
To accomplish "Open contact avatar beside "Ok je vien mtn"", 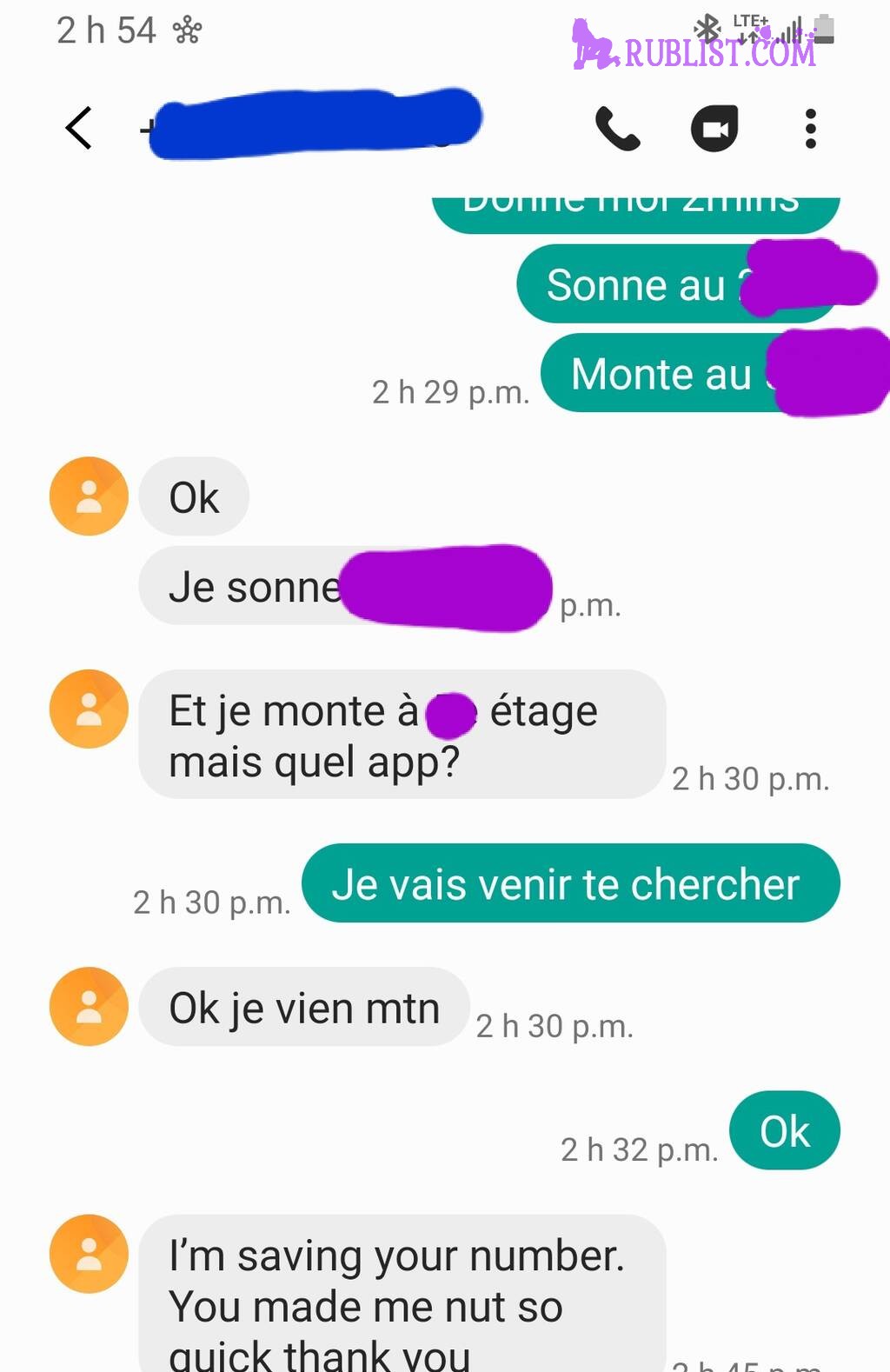I will [89, 1006].
